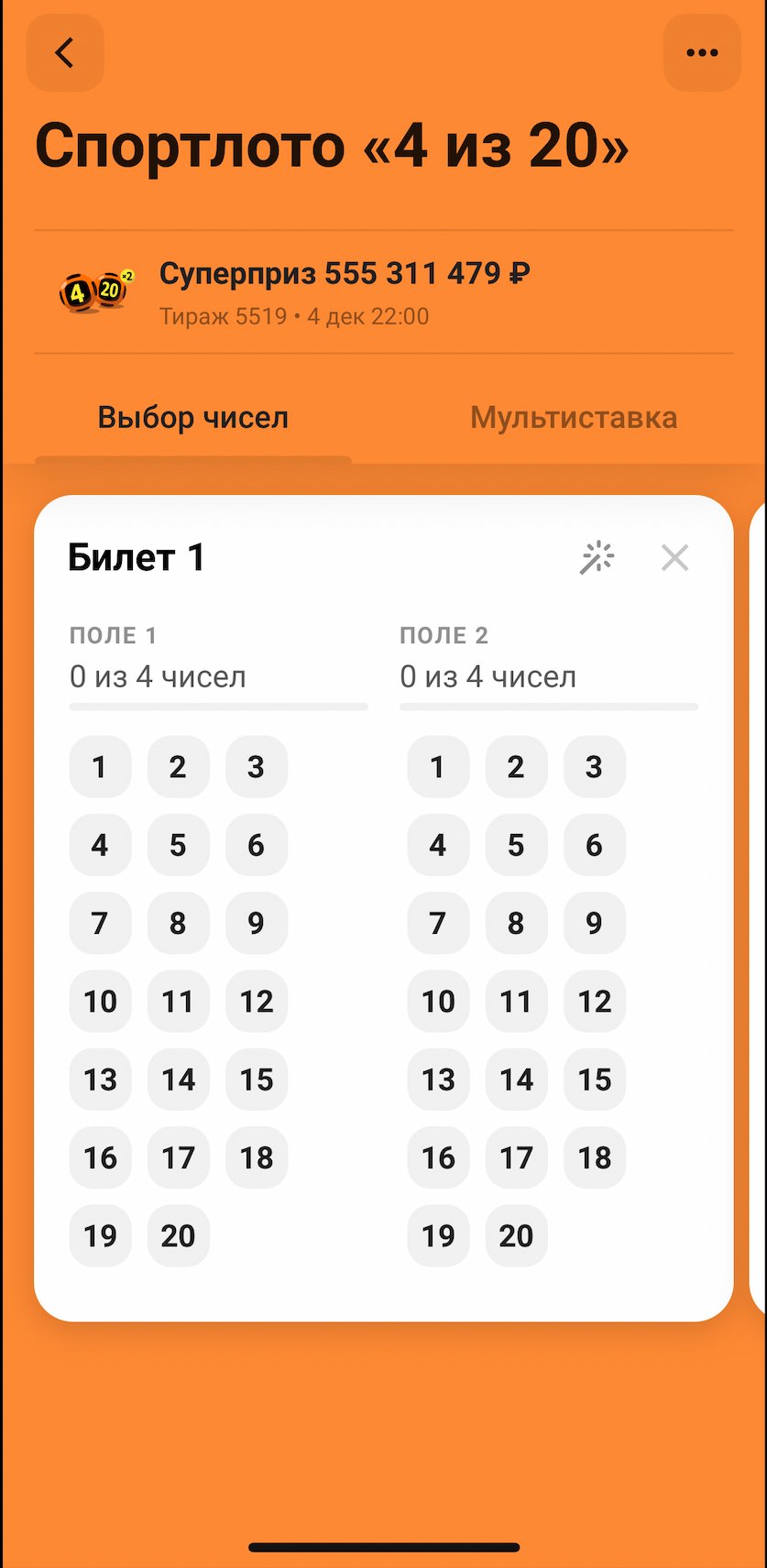Go back using the top-left arrow
The width and height of the screenshot is (767, 1568).
pos(64,53)
